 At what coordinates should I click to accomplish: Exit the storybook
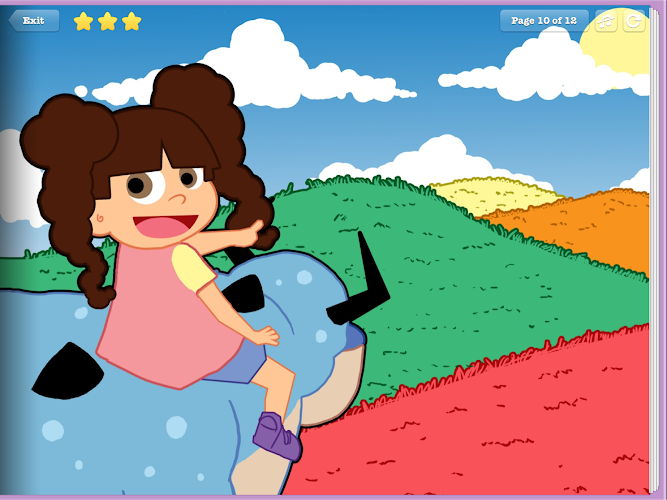34,20
